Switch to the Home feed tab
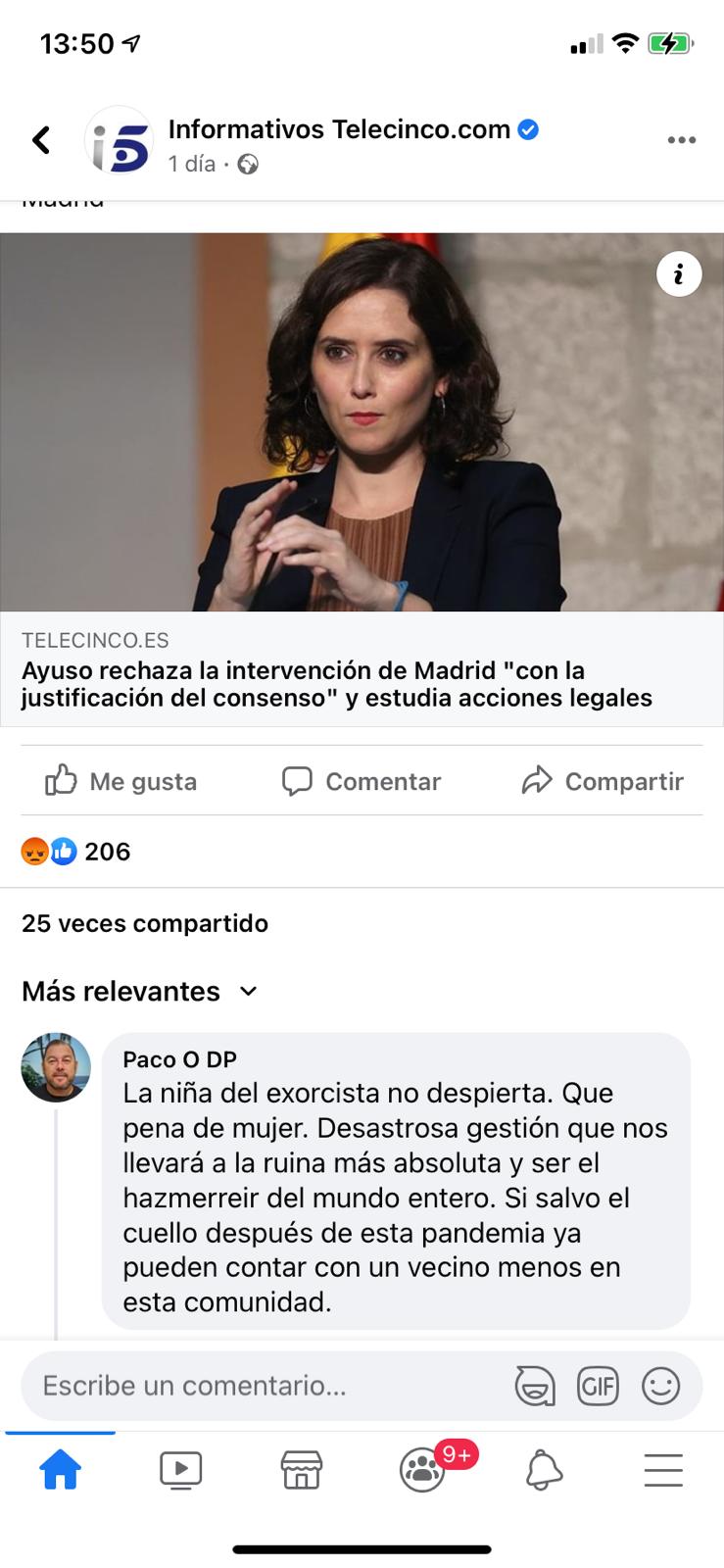 tap(60, 1470)
